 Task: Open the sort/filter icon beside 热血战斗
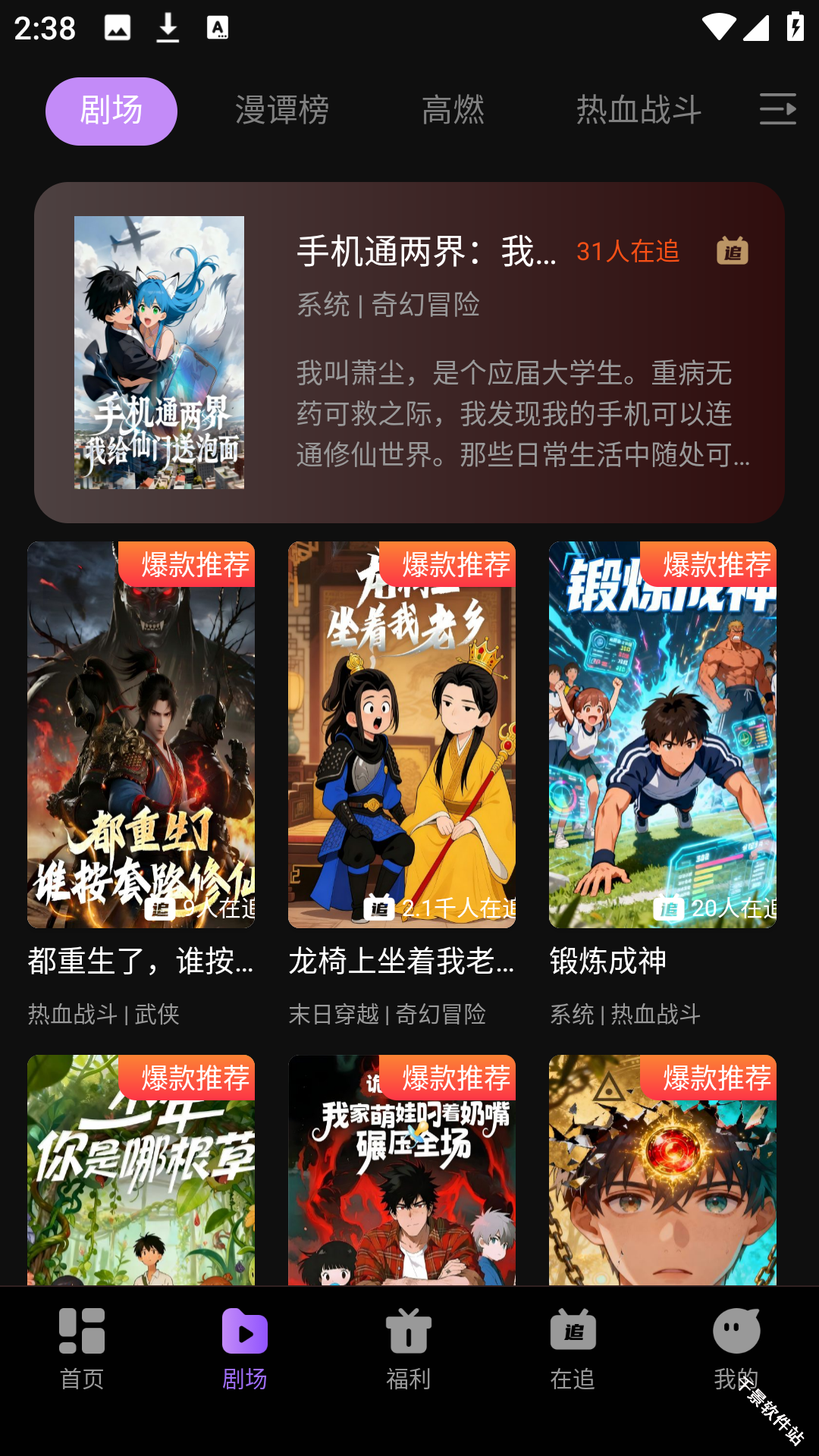[x=779, y=111]
